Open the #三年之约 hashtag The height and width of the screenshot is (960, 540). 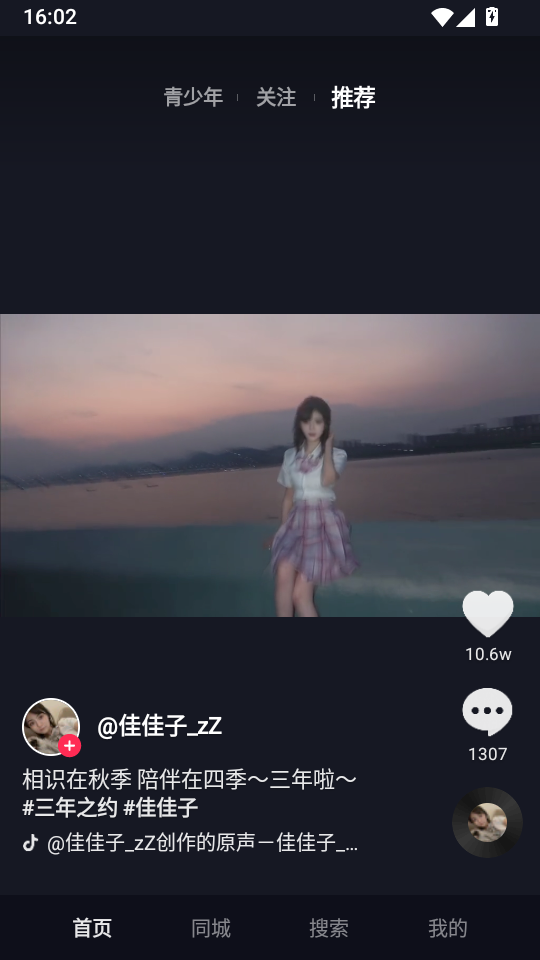70,808
